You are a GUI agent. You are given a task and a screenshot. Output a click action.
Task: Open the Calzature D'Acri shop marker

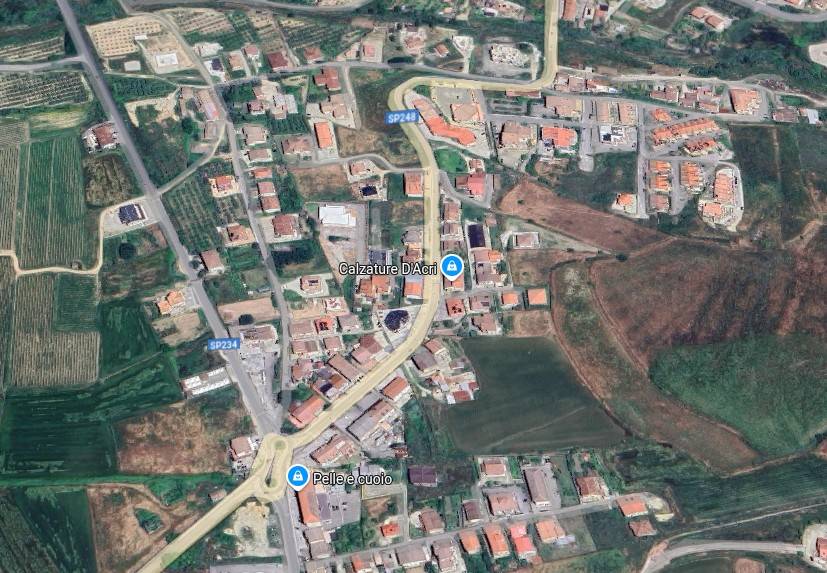coord(452,267)
